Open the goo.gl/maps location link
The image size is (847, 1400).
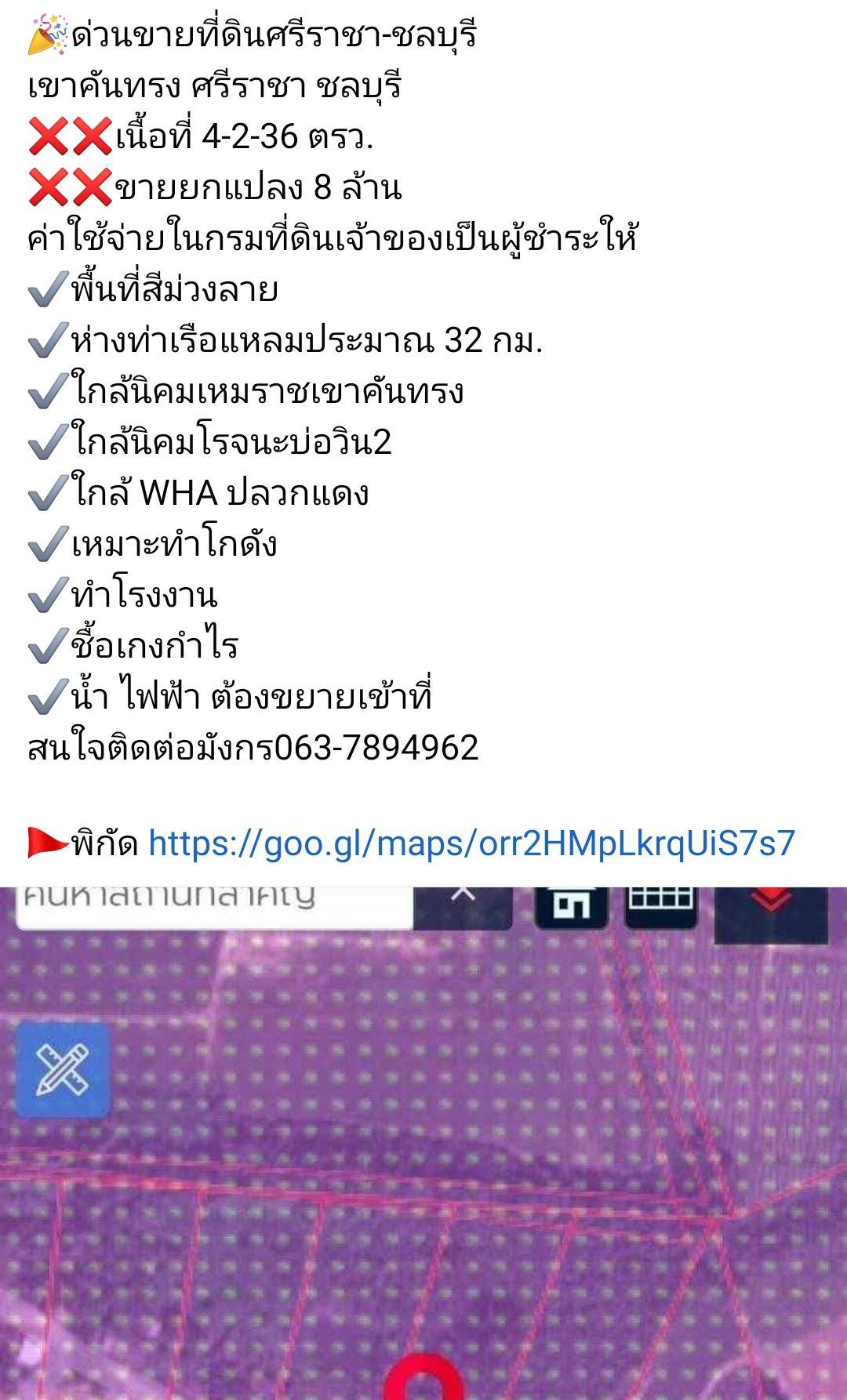pyautogui.click(x=471, y=843)
